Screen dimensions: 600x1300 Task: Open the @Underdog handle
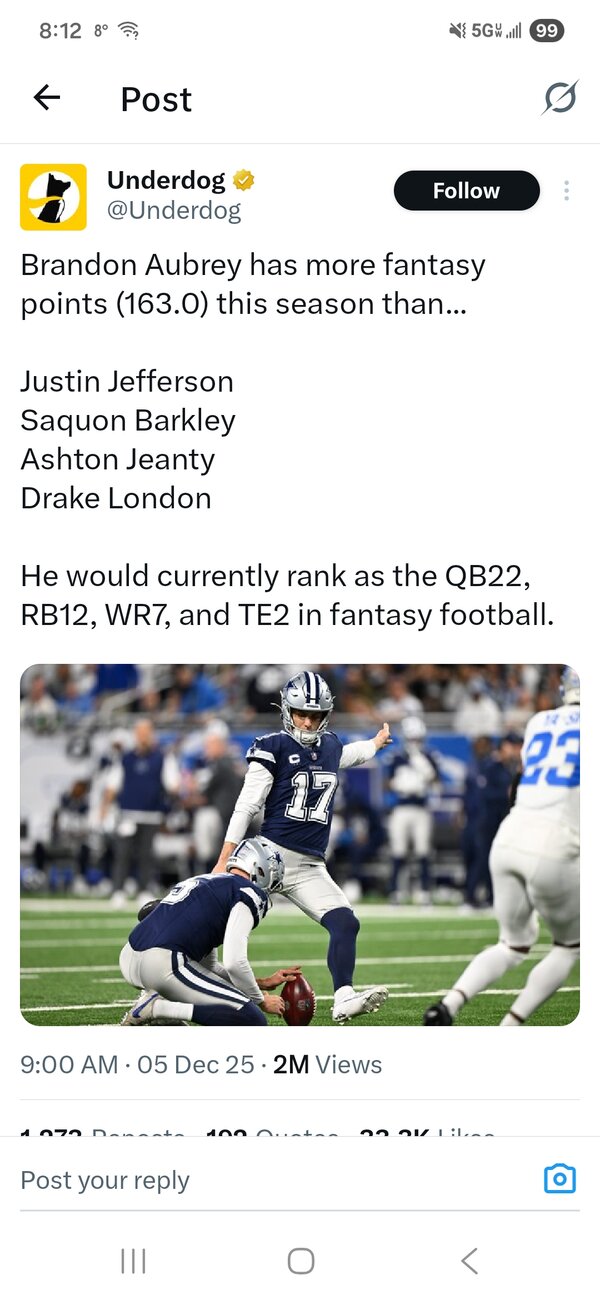[x=174, y=211]
